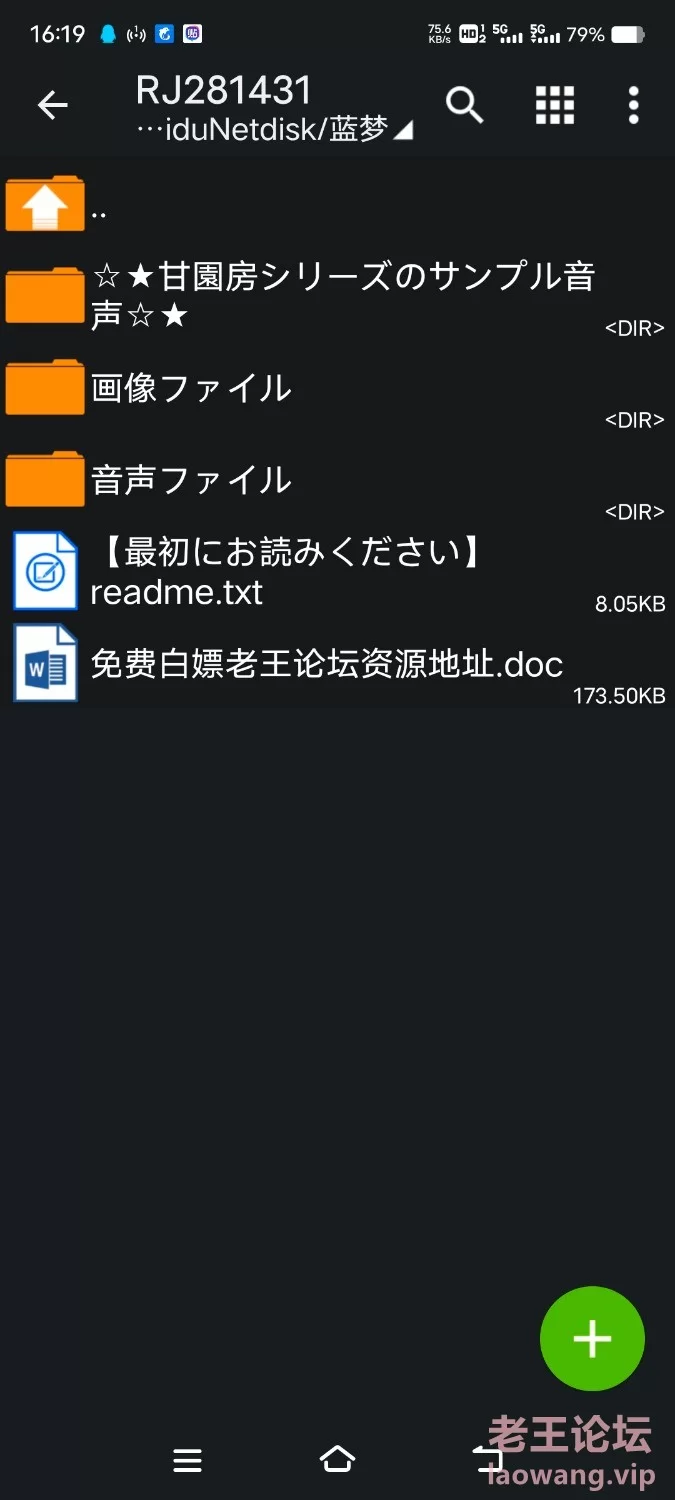Image resolution: width=675 pixels, height=1500 pixels.
Task: Go to the system home screen
Action: [x=337, y=1460]
